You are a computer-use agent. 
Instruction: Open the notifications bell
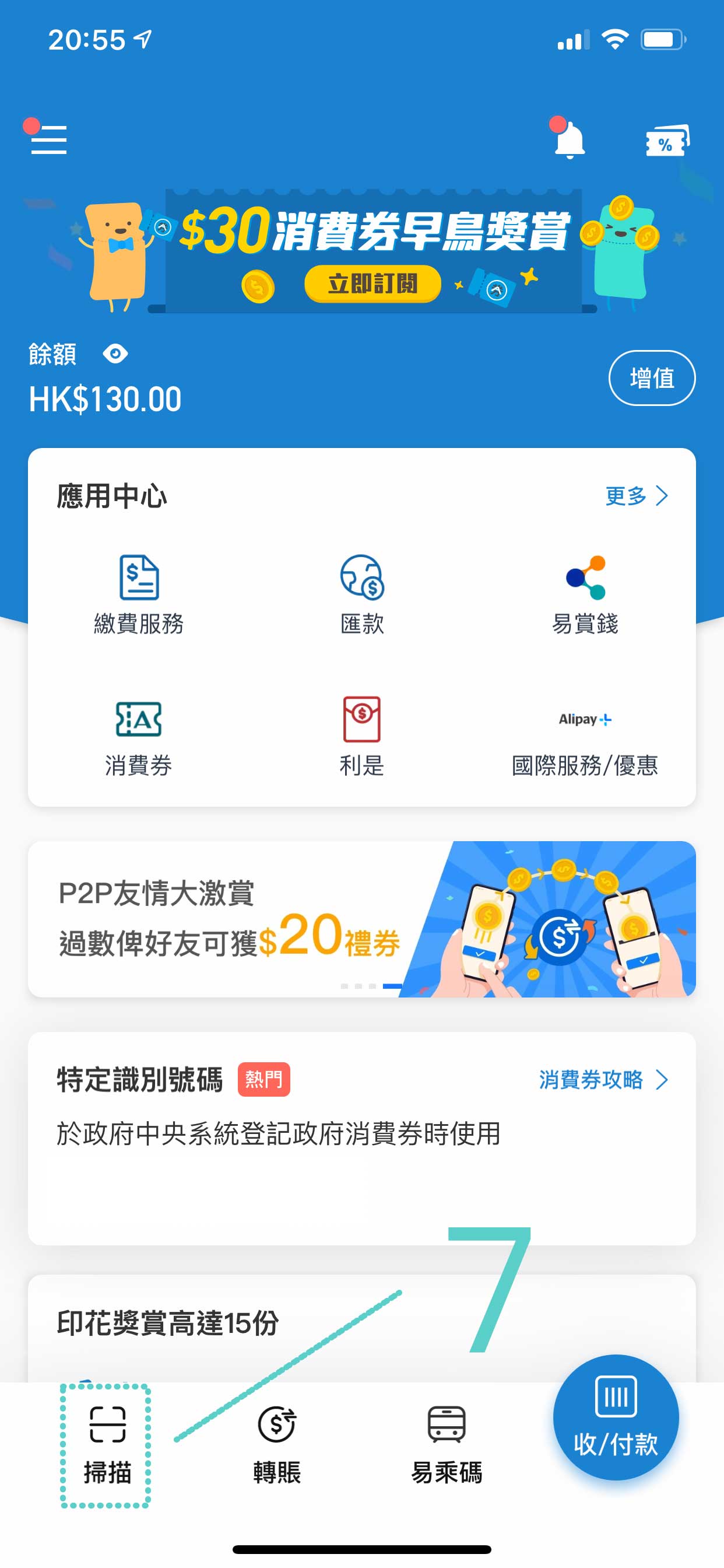(x=570, y=141)
